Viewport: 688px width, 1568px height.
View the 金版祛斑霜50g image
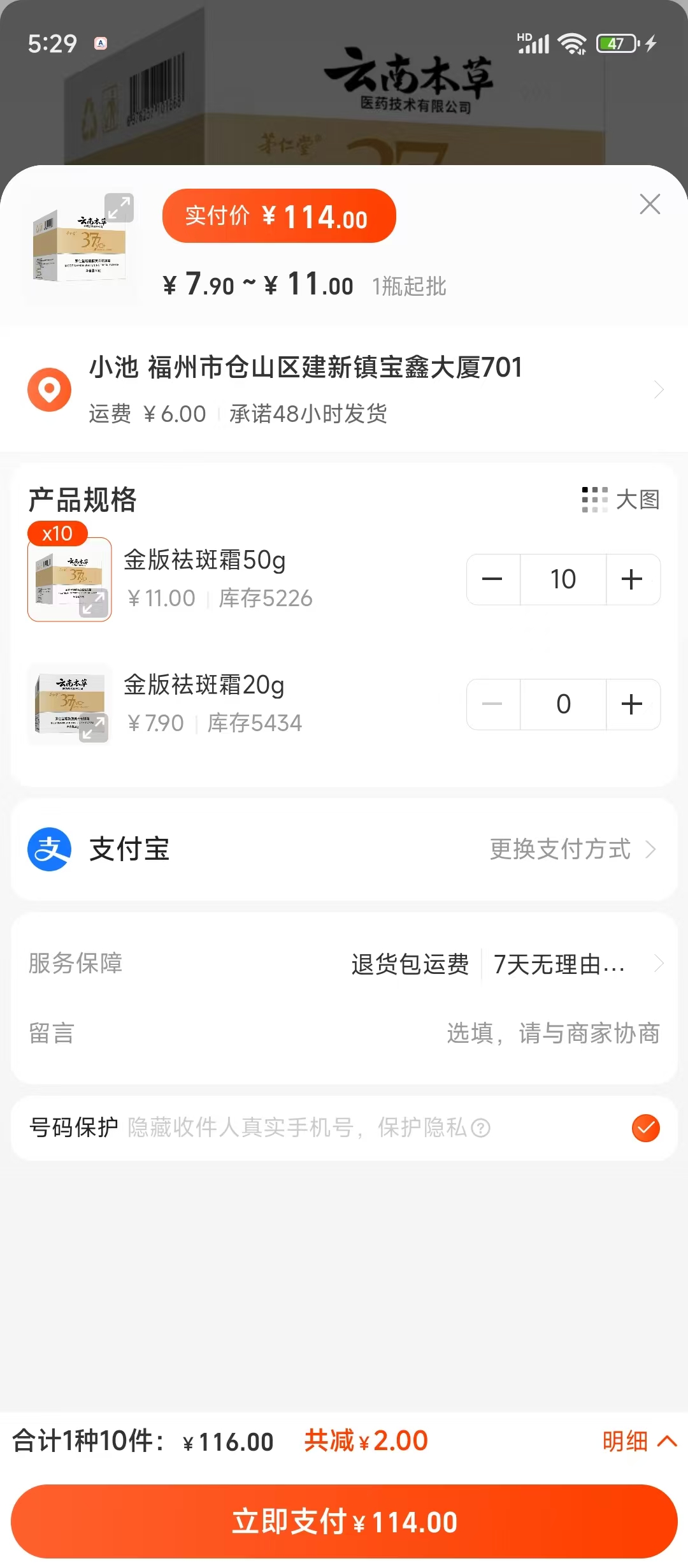tap(69, 579)
